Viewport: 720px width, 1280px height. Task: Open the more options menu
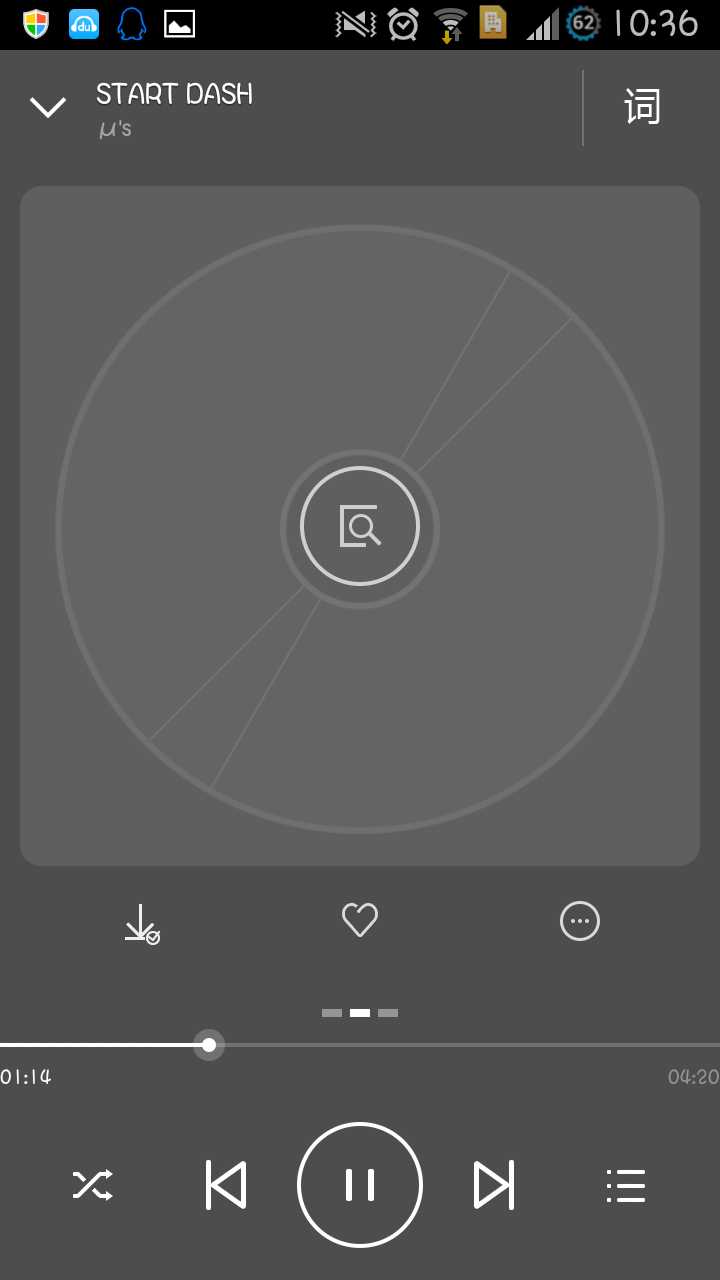580,921
